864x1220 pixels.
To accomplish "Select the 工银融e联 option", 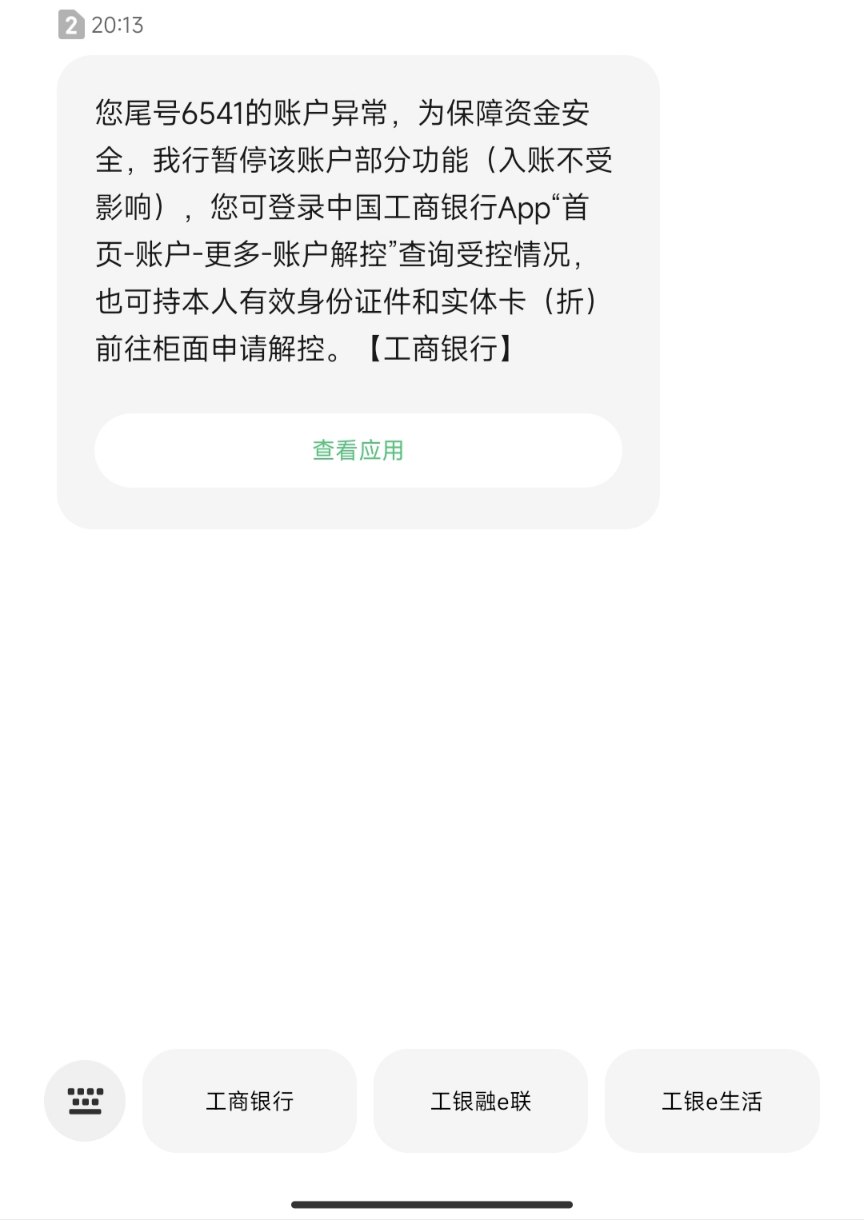I will point(481,1101).
